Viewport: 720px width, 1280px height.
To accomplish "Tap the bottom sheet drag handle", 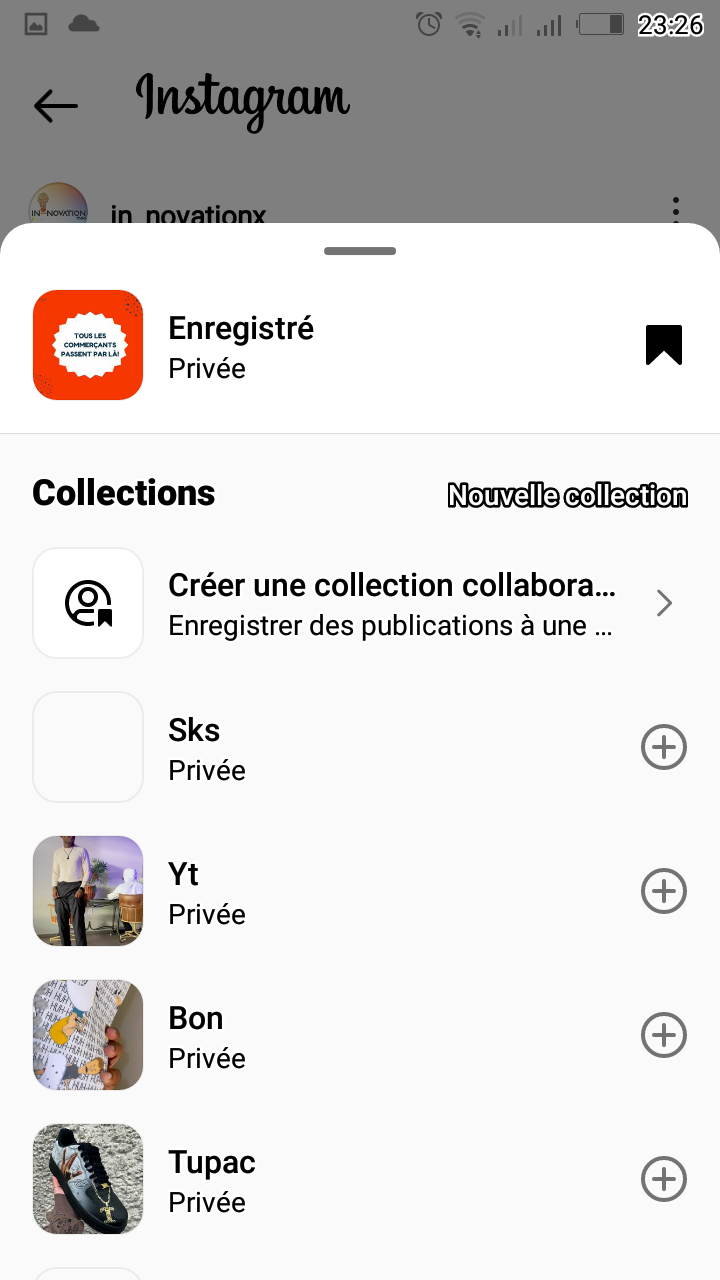I will pyautogui.click(x=360, y=251).
